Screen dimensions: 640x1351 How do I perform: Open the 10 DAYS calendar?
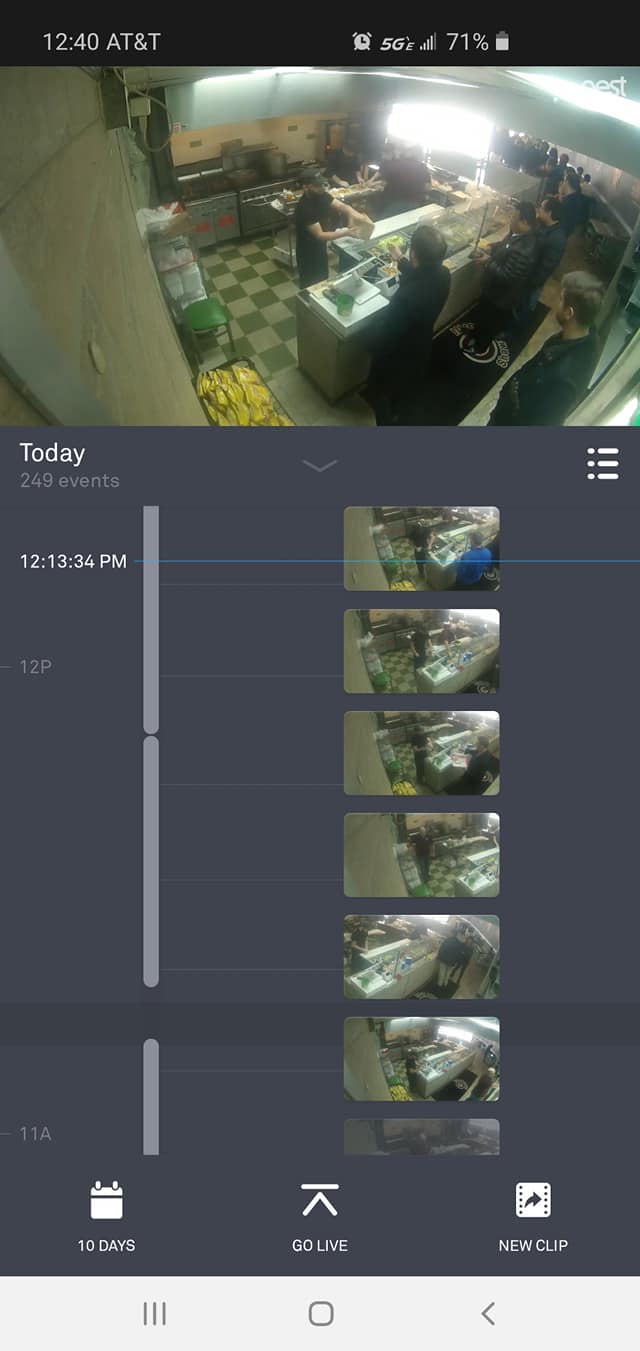click(106, 1215)
